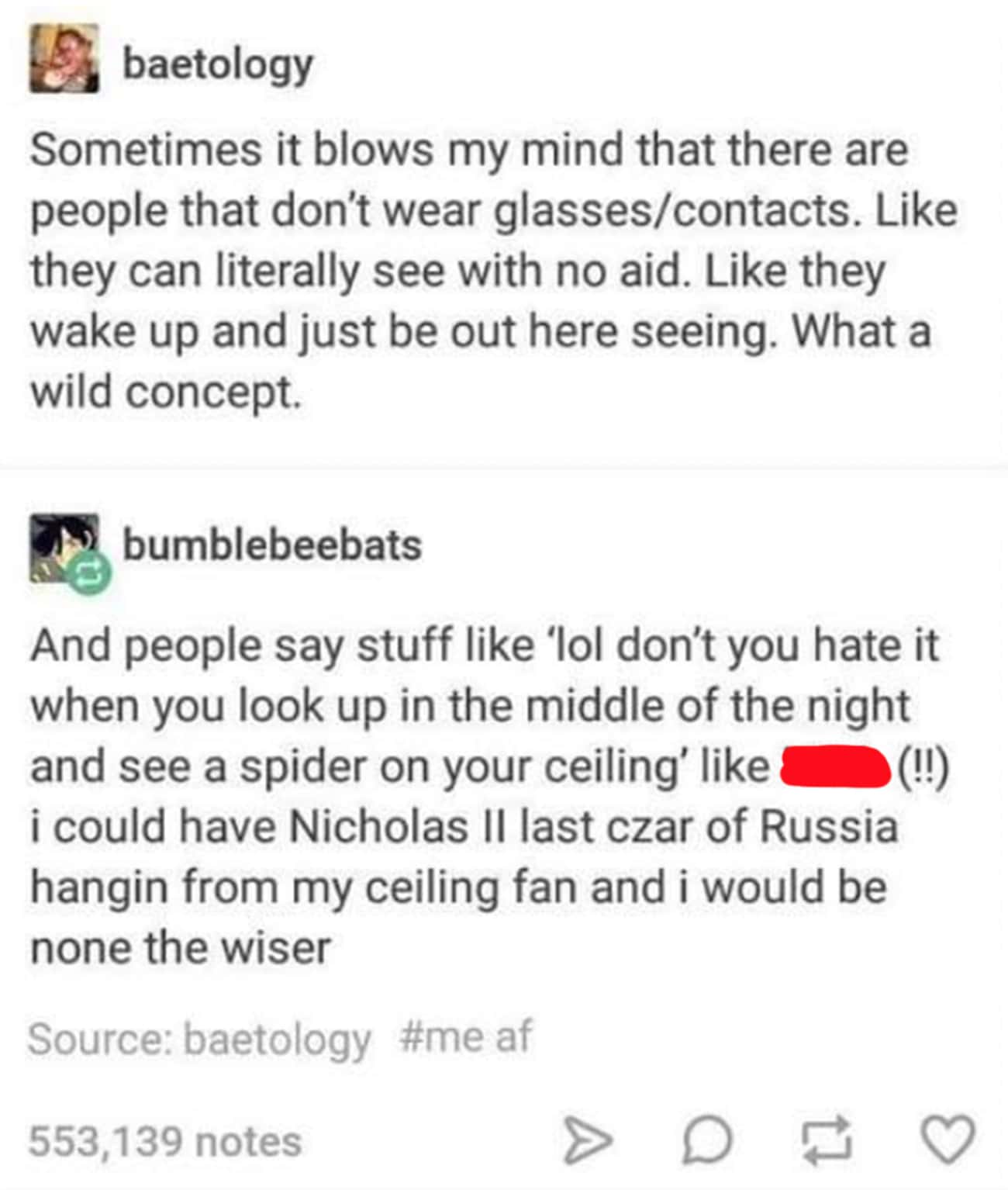Open the #me af tag
Viewport: 1008px width, 1190px height.
465,1036
